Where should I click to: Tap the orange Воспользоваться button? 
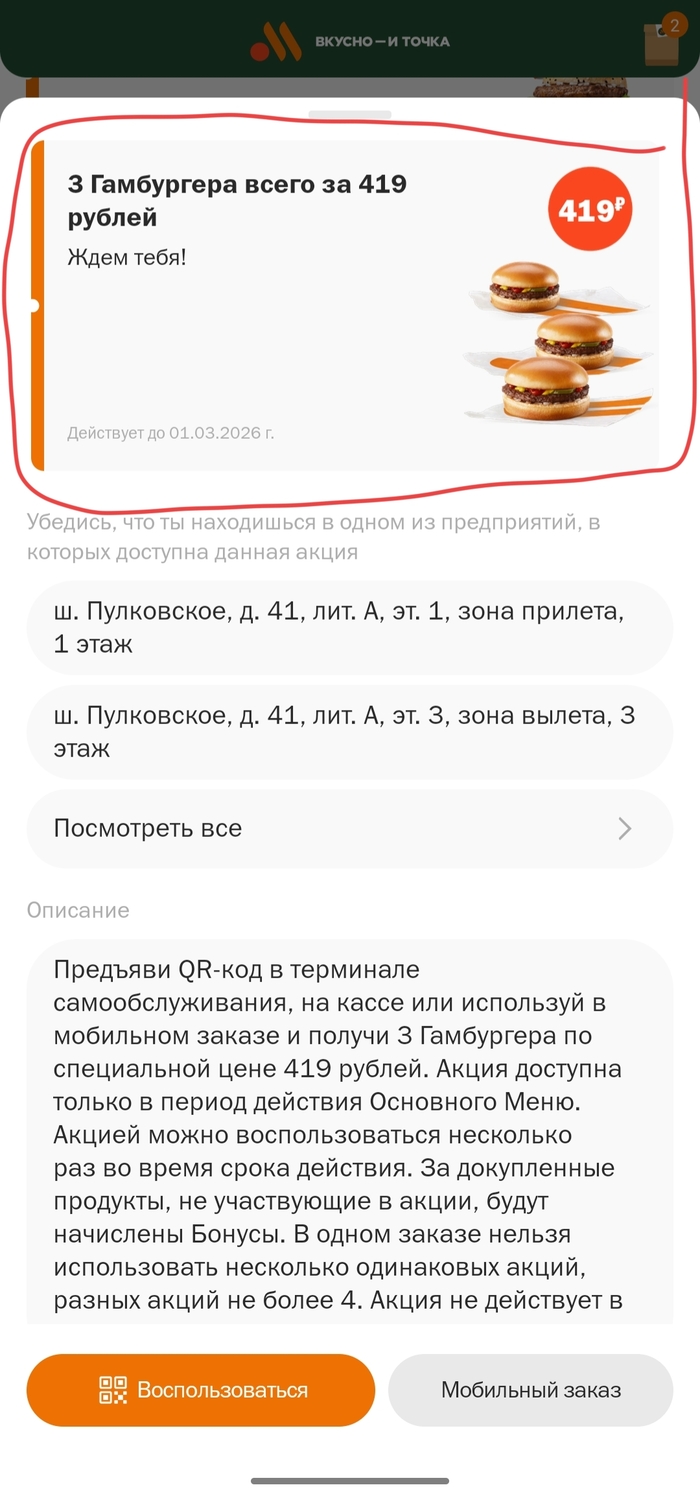(201, 1390)
